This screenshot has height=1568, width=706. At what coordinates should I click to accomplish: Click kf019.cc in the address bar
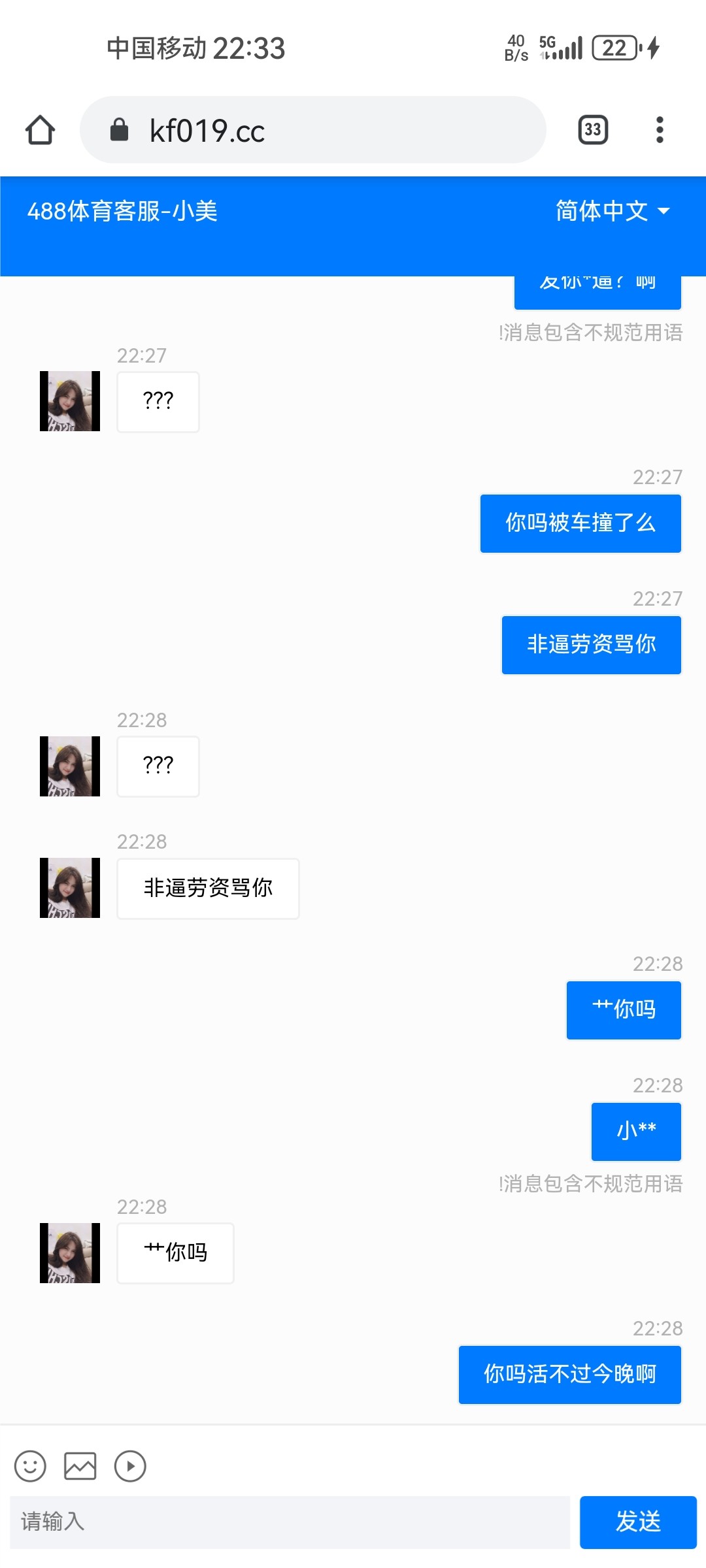pyautogui.click(x=207, y=130)
